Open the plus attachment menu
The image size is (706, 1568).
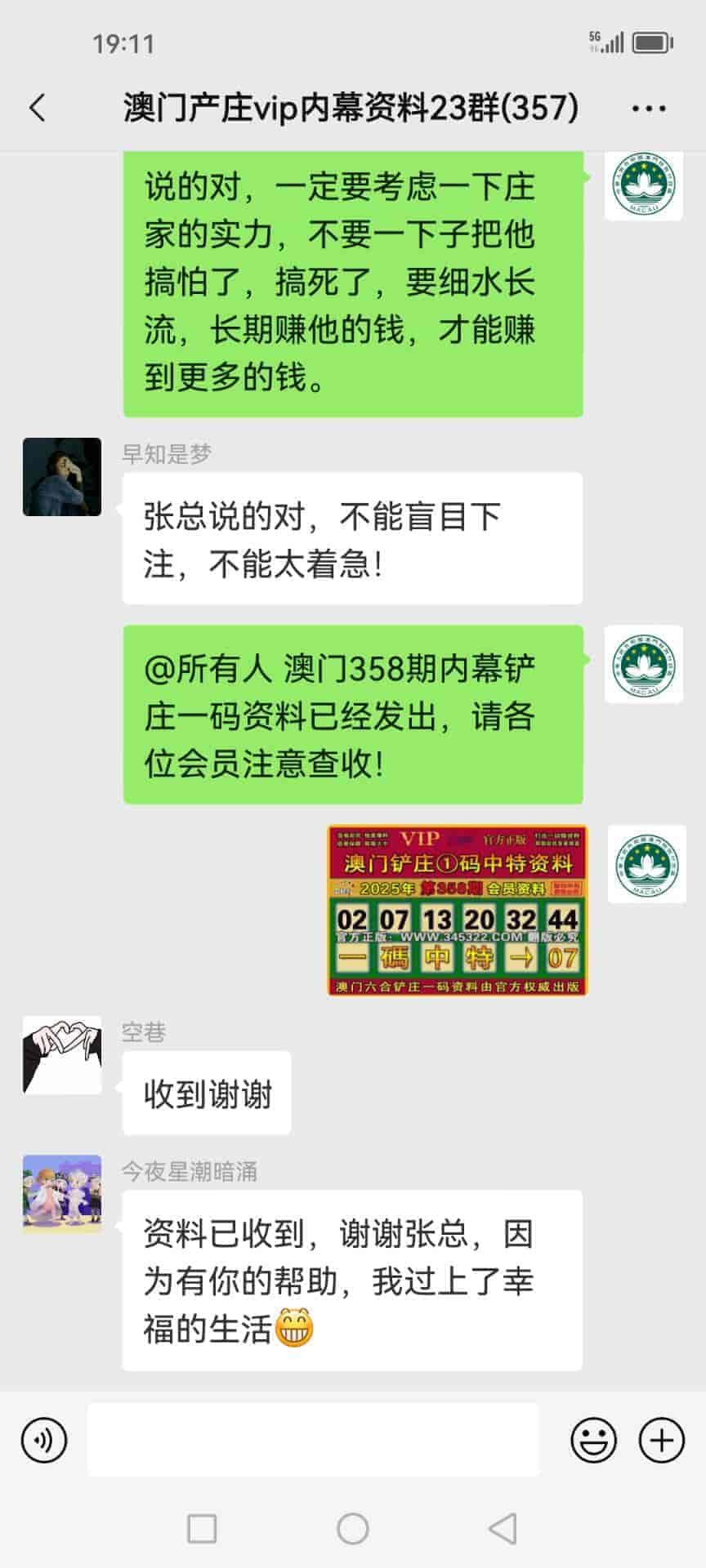(x=661, y=1440)
